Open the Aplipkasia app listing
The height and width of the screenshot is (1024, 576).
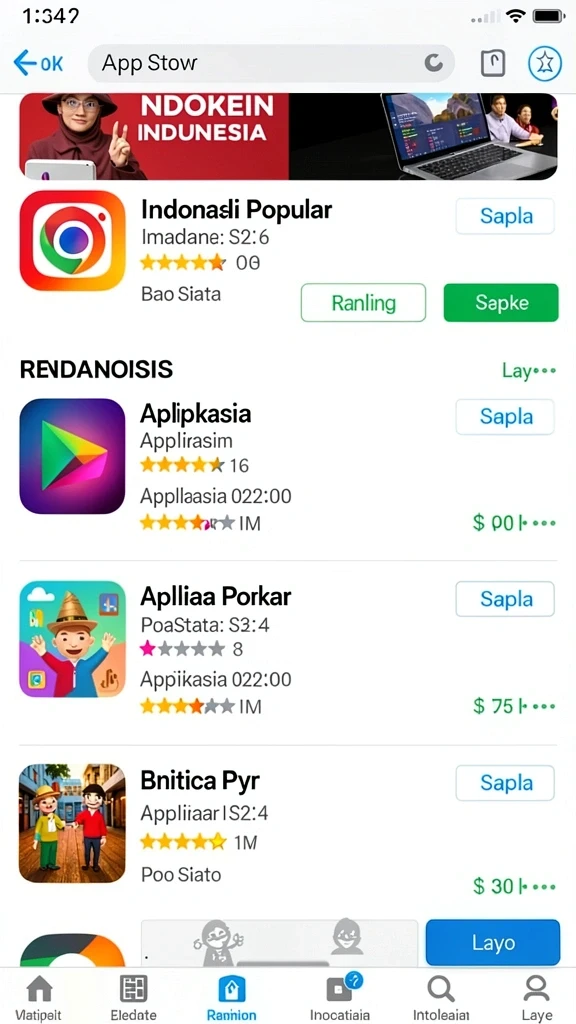196,414
